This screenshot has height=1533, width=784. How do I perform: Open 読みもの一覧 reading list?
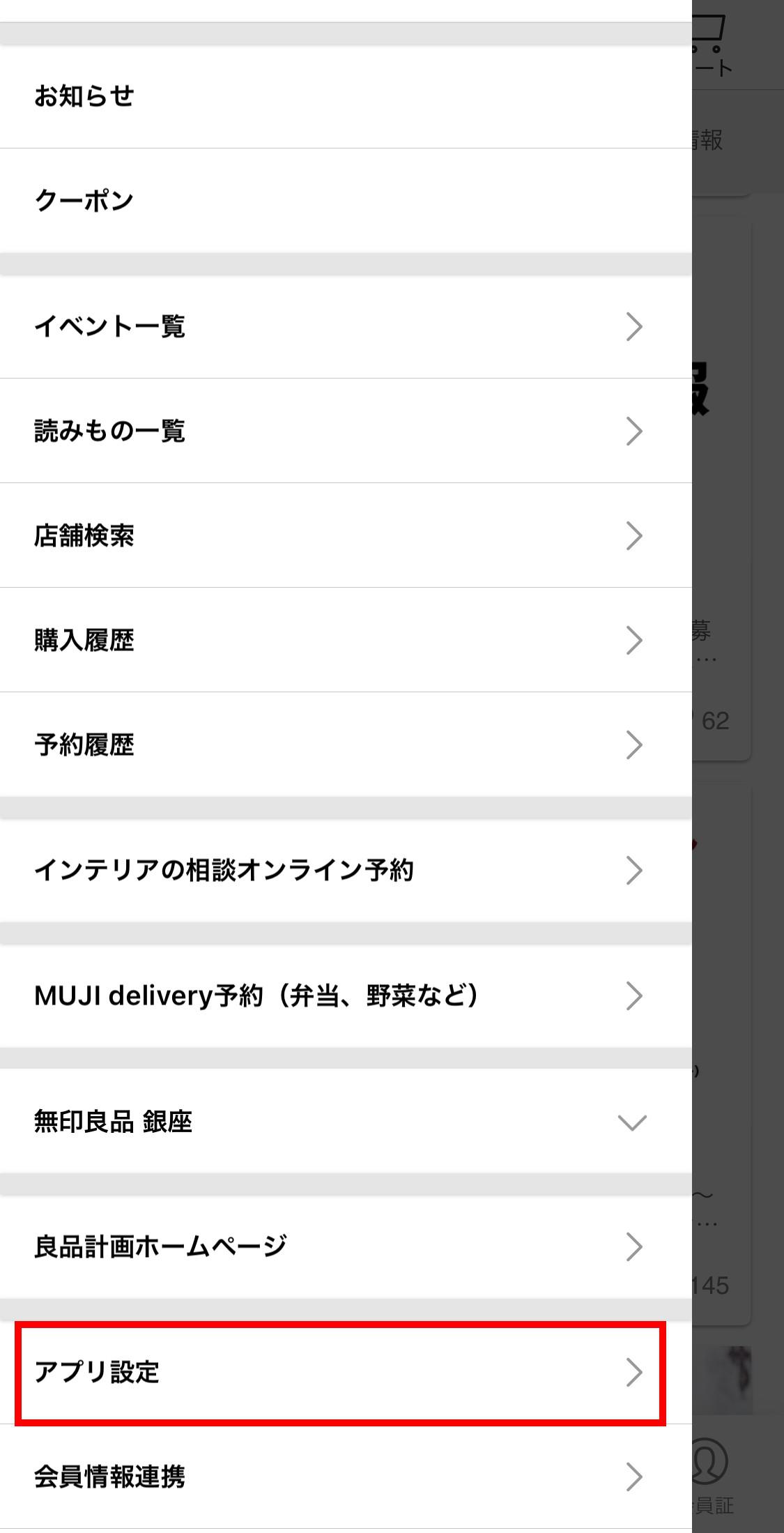[x=346, y=431]
